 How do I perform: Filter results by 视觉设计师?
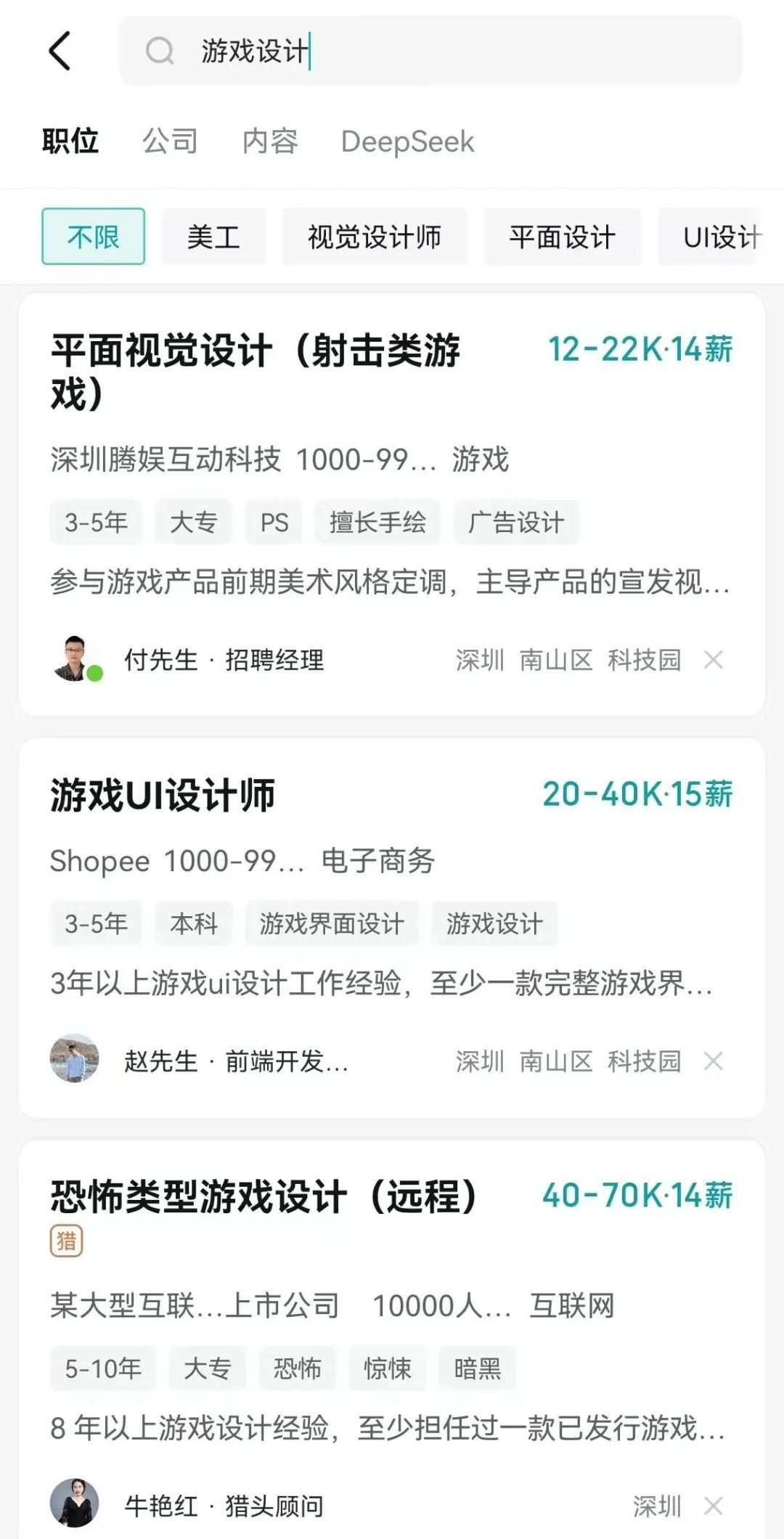point(374,237)
